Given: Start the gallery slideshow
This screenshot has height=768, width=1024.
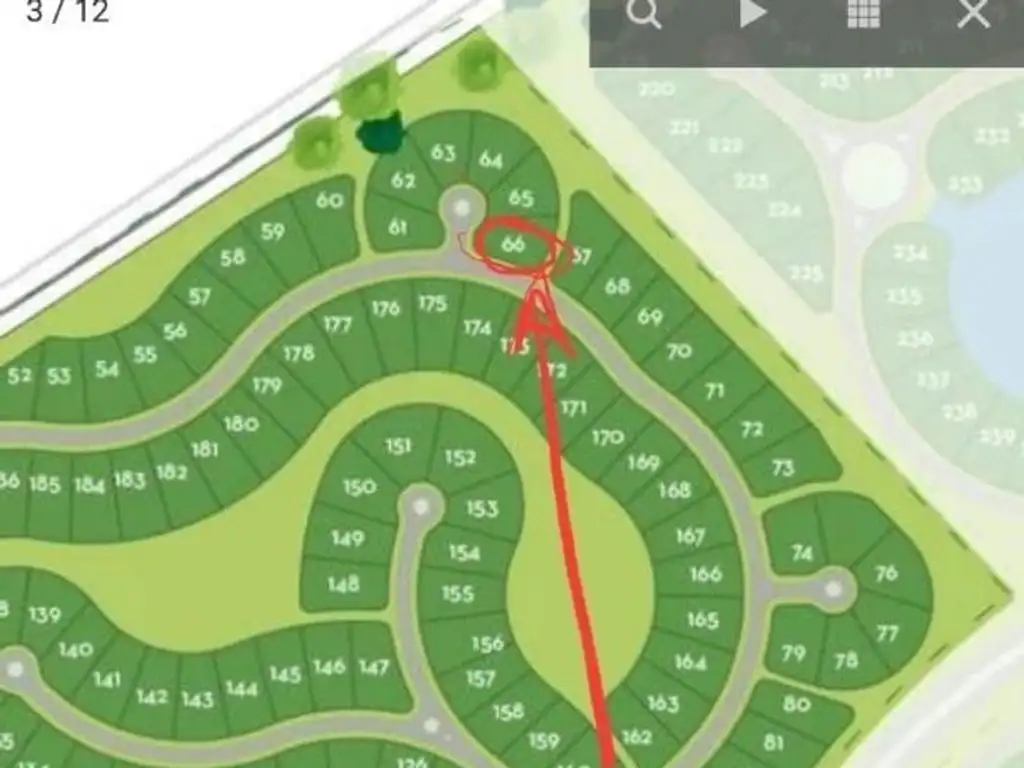Looking at the screenshot, I should (753, 14).
